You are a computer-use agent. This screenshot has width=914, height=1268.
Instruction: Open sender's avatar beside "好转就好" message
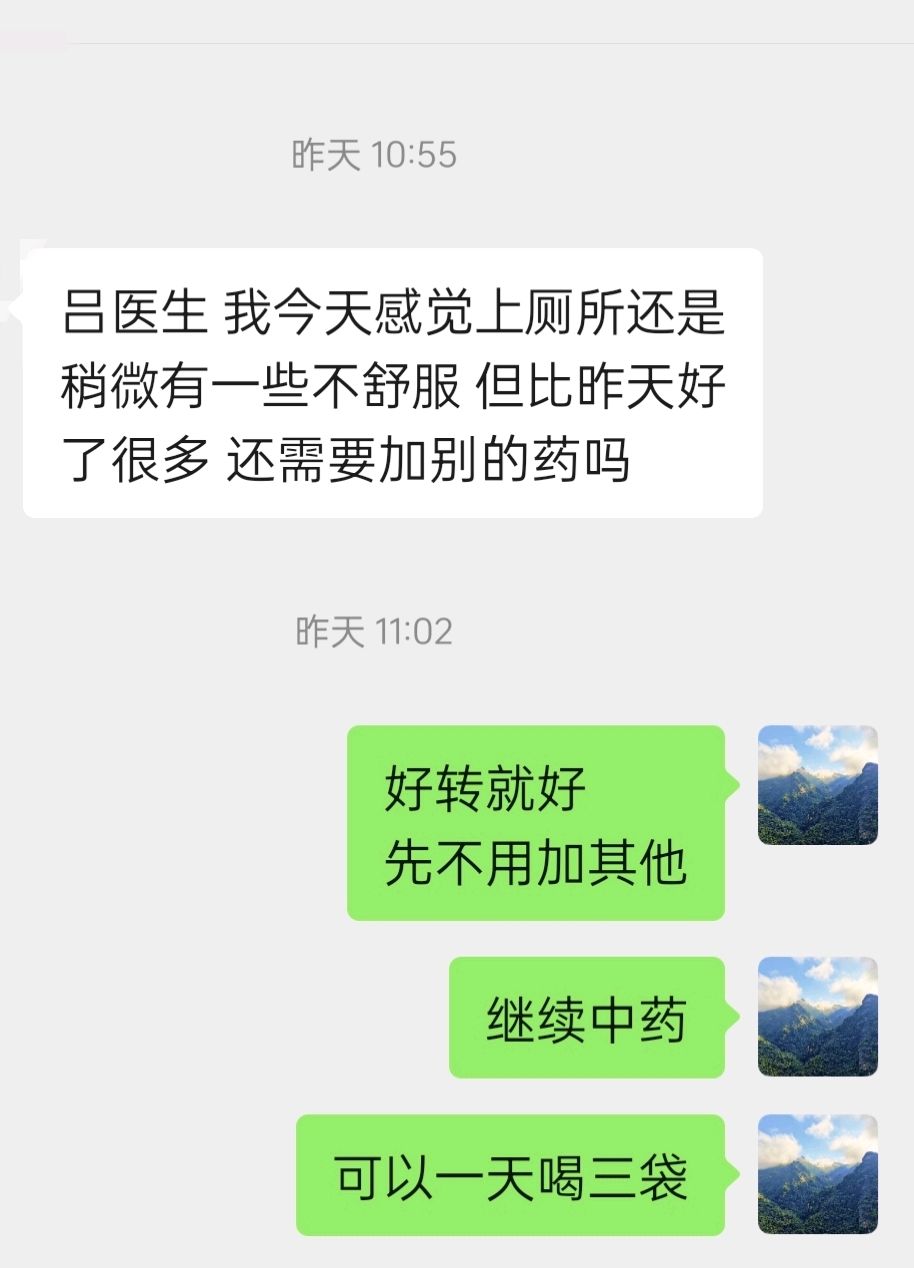pos(817,785)
